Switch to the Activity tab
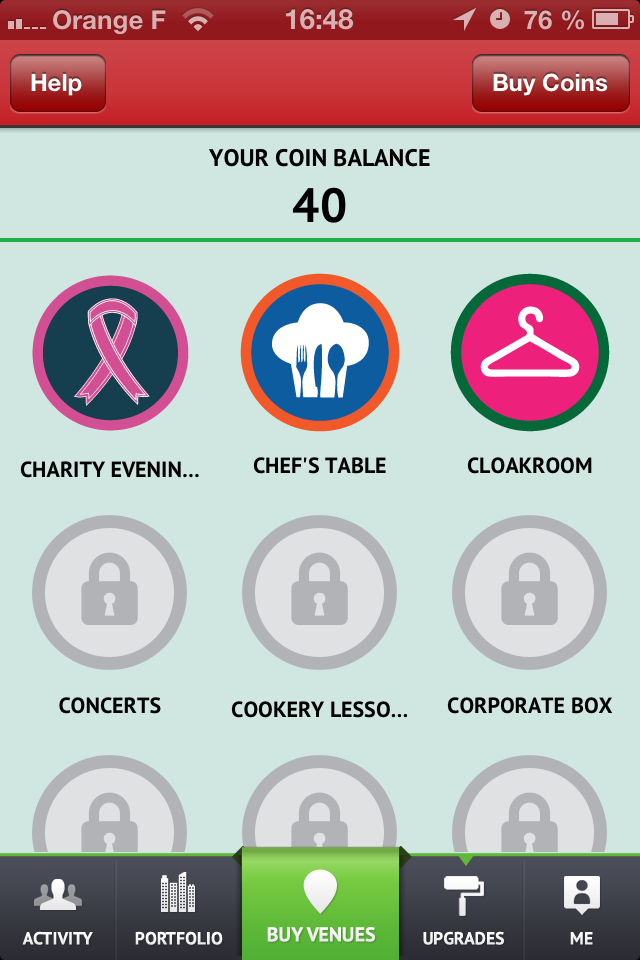Viewport: 640px width, 960px height. (x=58, y=910)
